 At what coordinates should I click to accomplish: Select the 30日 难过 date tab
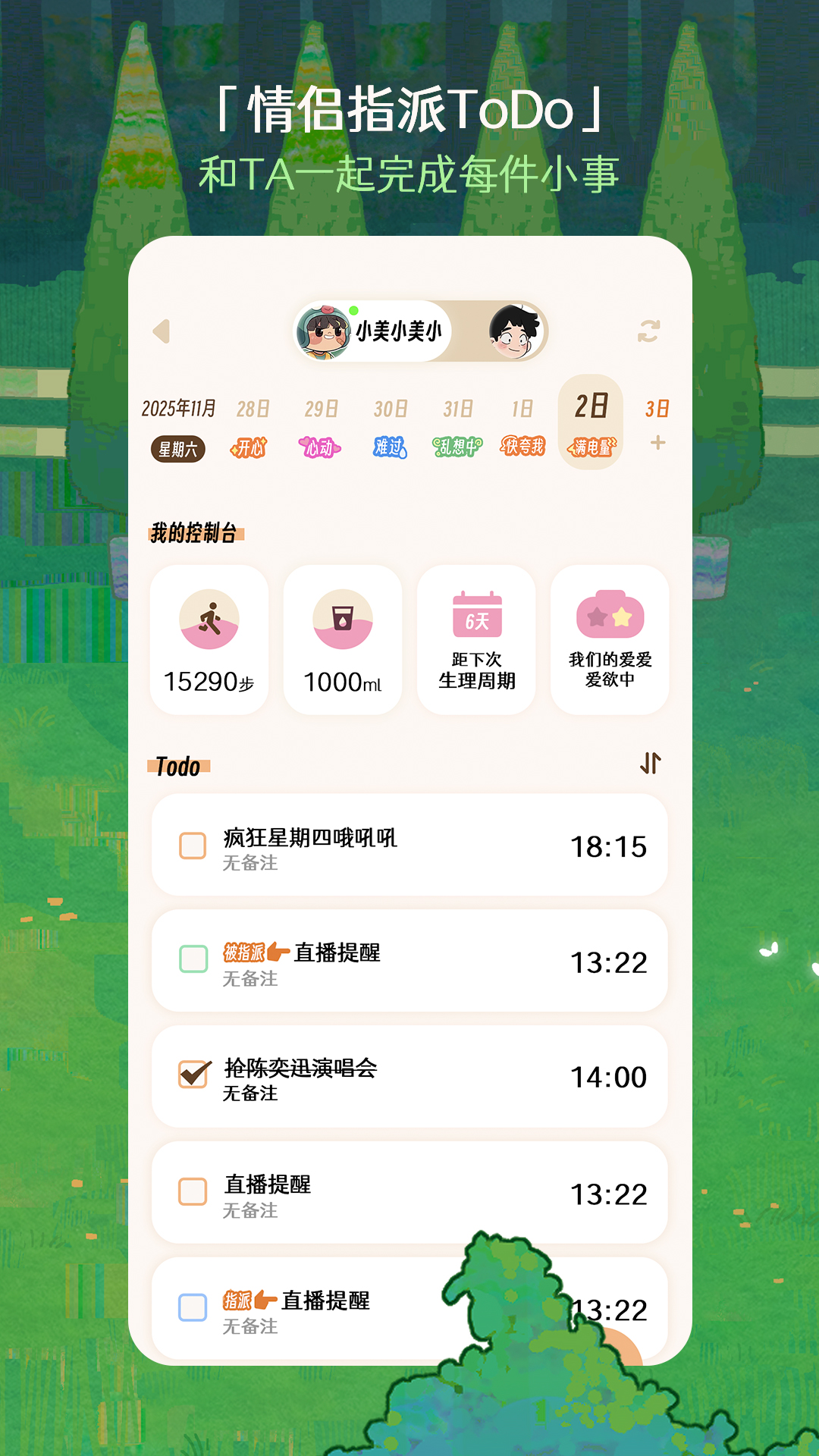tap(389, 425)
